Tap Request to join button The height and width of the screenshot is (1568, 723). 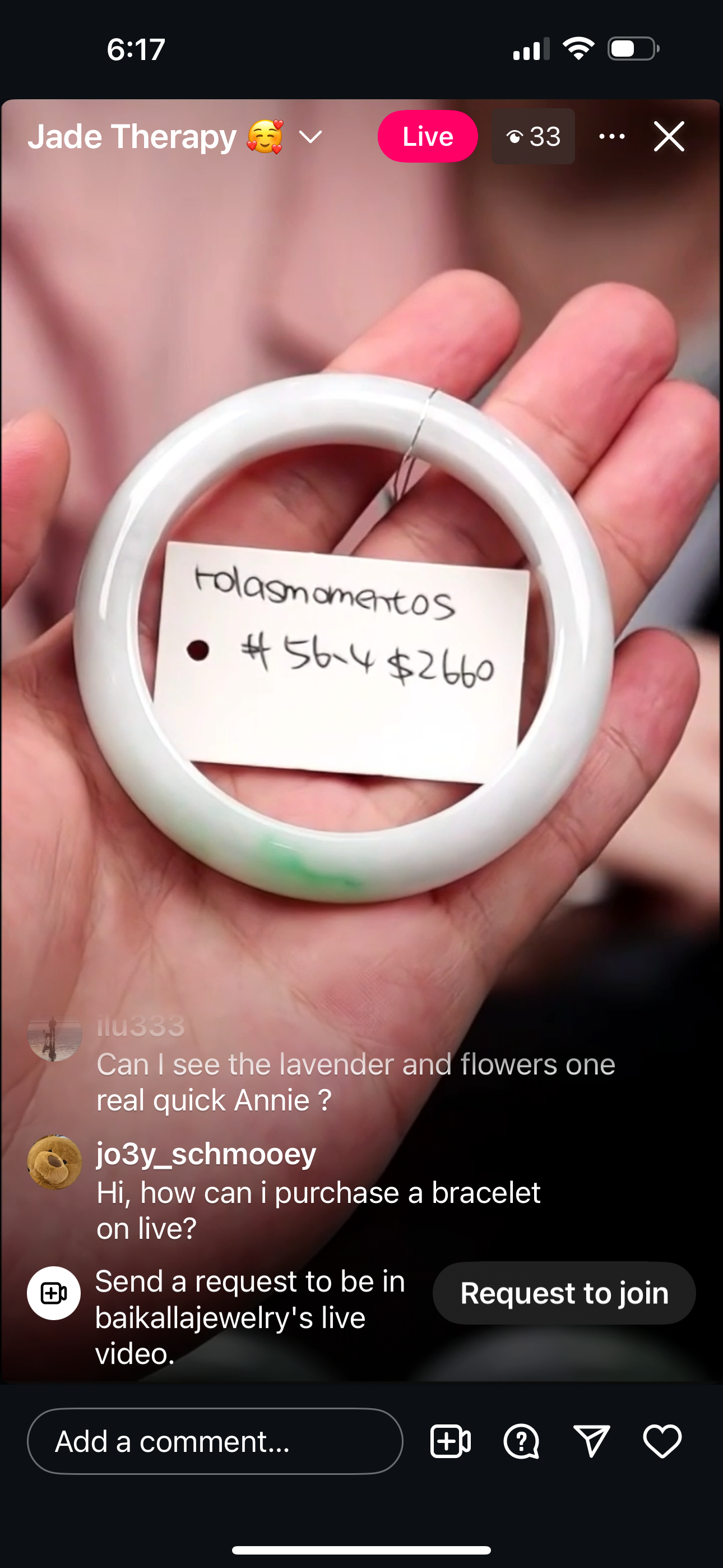click(x=564, y=1292)
